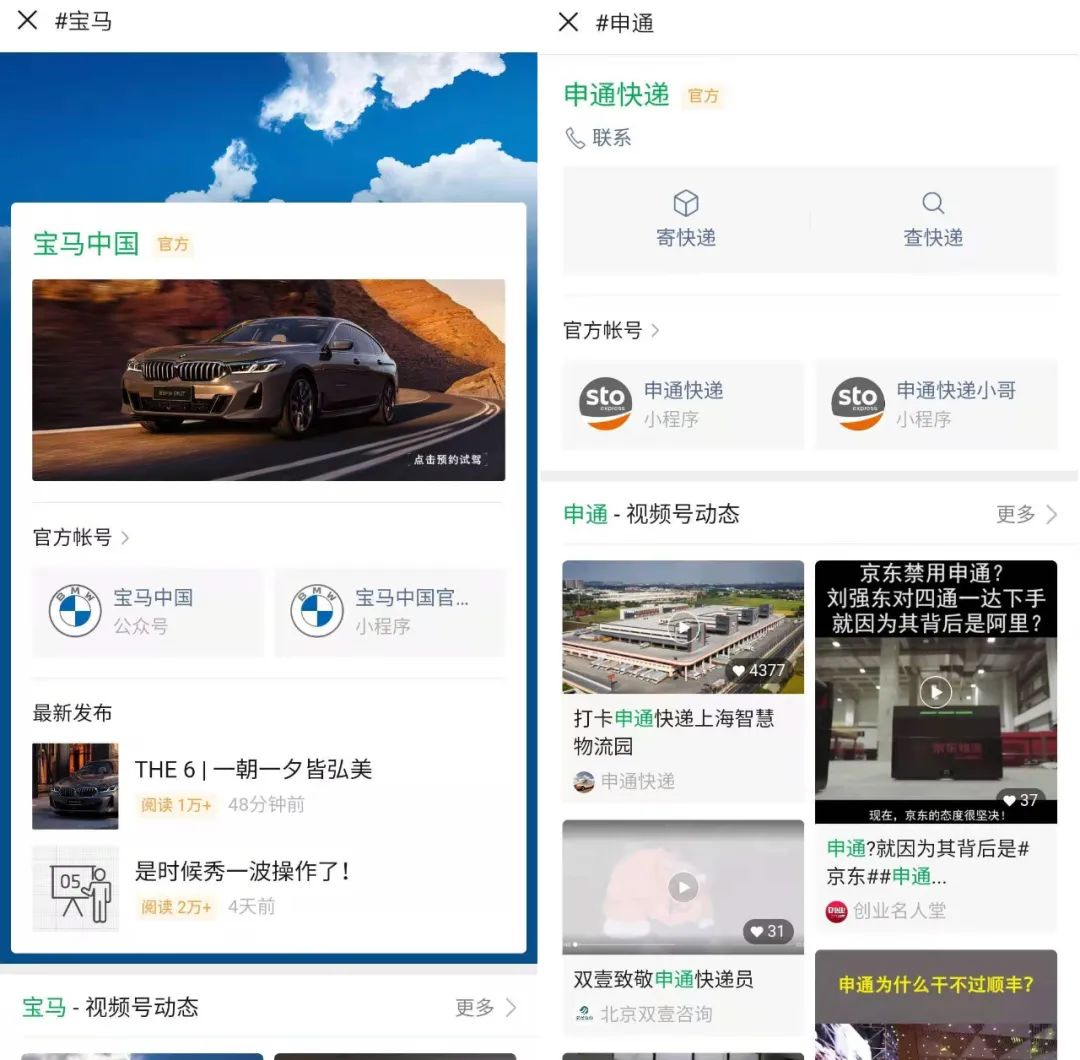Screen dimensions: 1080x1060
Task: Select 寄快递 to send a parcel
Action: [686, 221]
